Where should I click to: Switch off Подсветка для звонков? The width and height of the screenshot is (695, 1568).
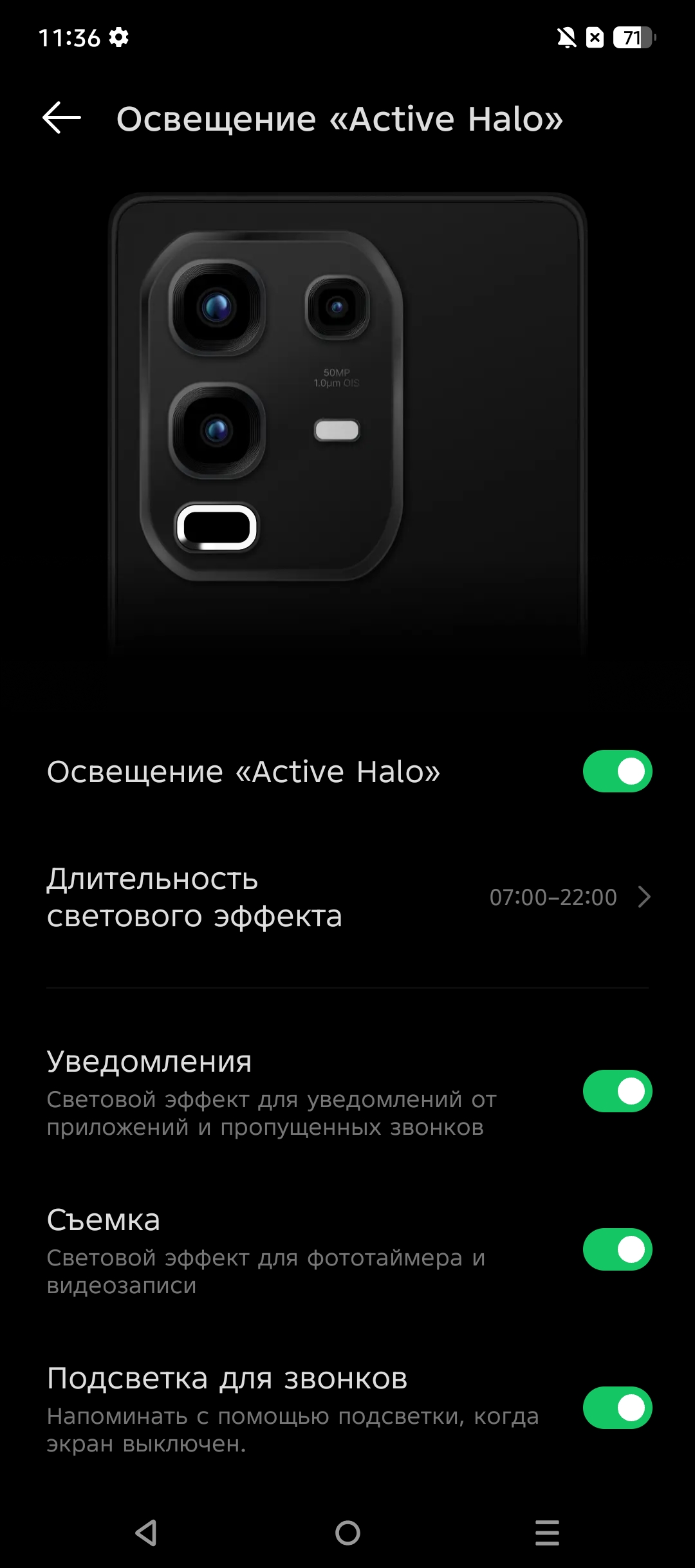click(617, 1408)
